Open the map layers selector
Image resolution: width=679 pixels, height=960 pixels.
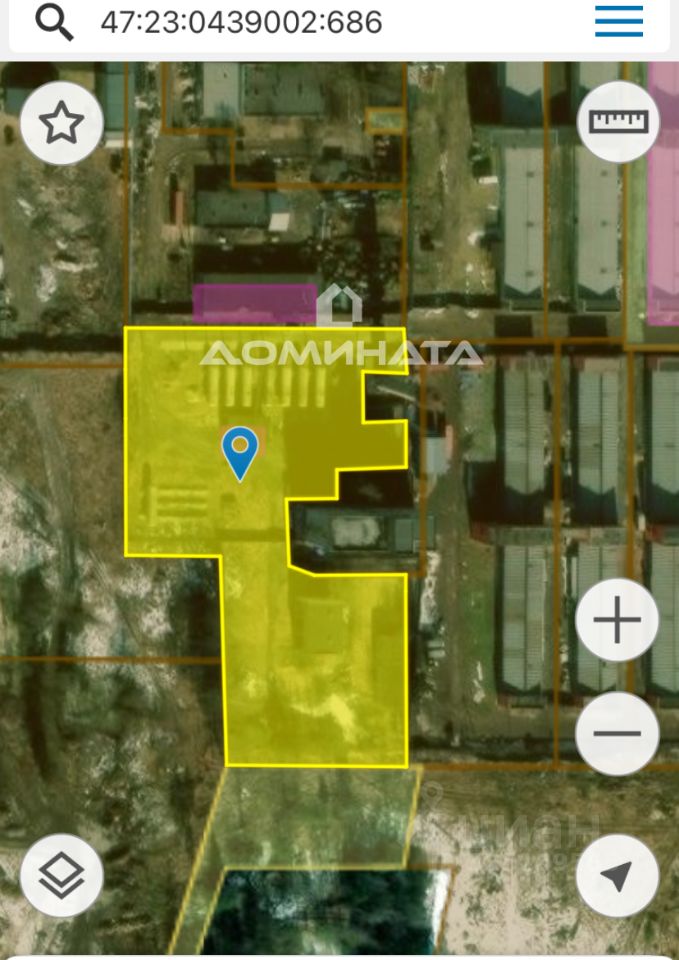61,876
